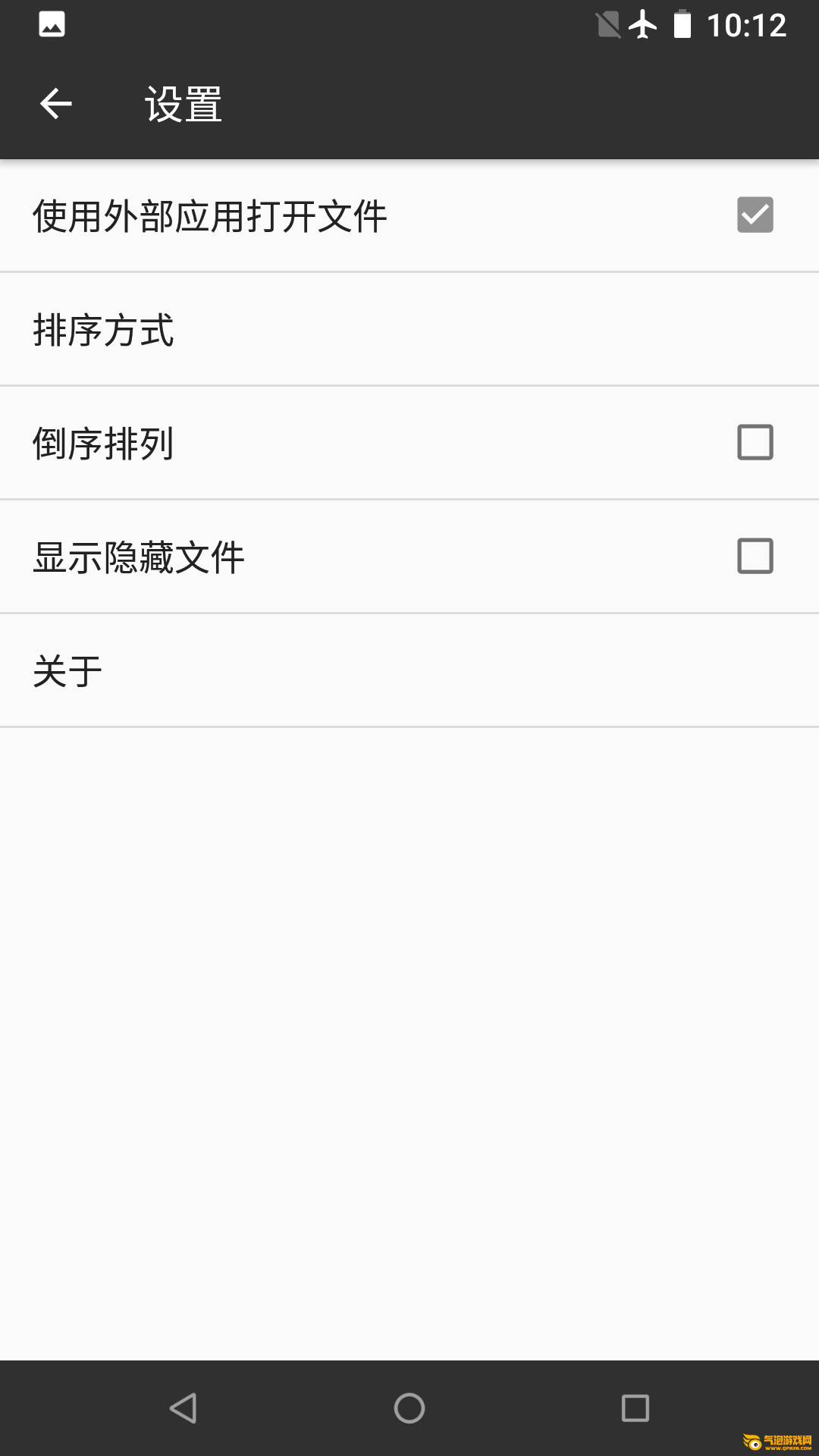Screen dimensions: 819x1456
Task: Tap the system home button
Action: [x=409, y=1408]
